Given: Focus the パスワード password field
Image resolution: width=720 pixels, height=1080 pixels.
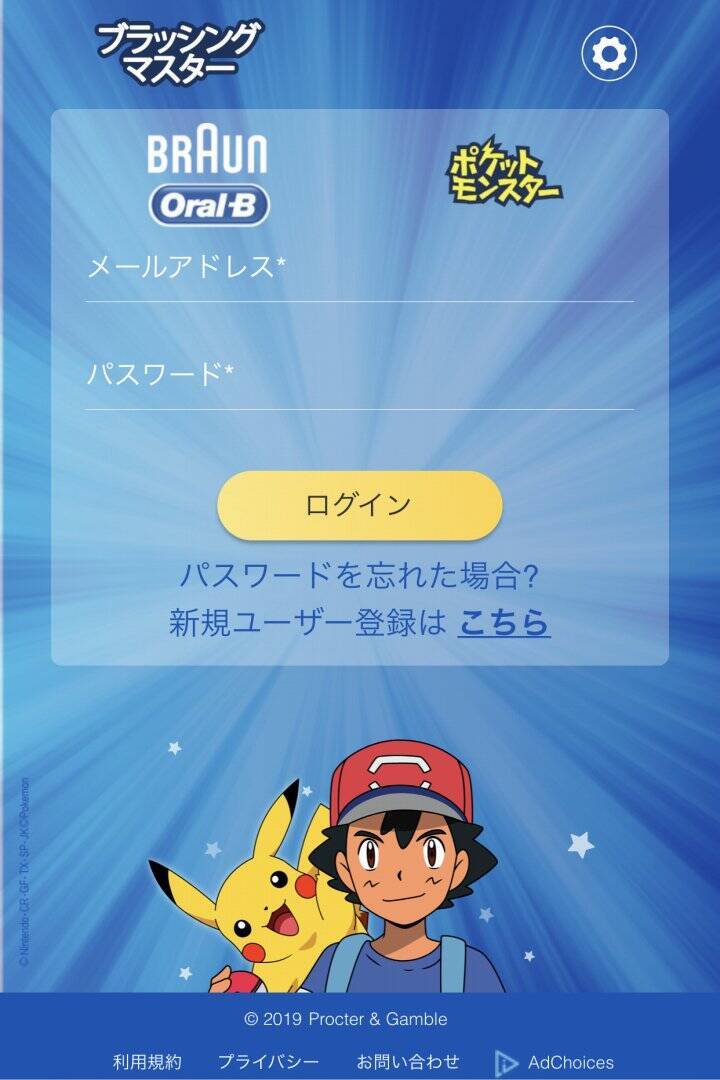Looking at the screenshot, I should (x=359, y=377).
